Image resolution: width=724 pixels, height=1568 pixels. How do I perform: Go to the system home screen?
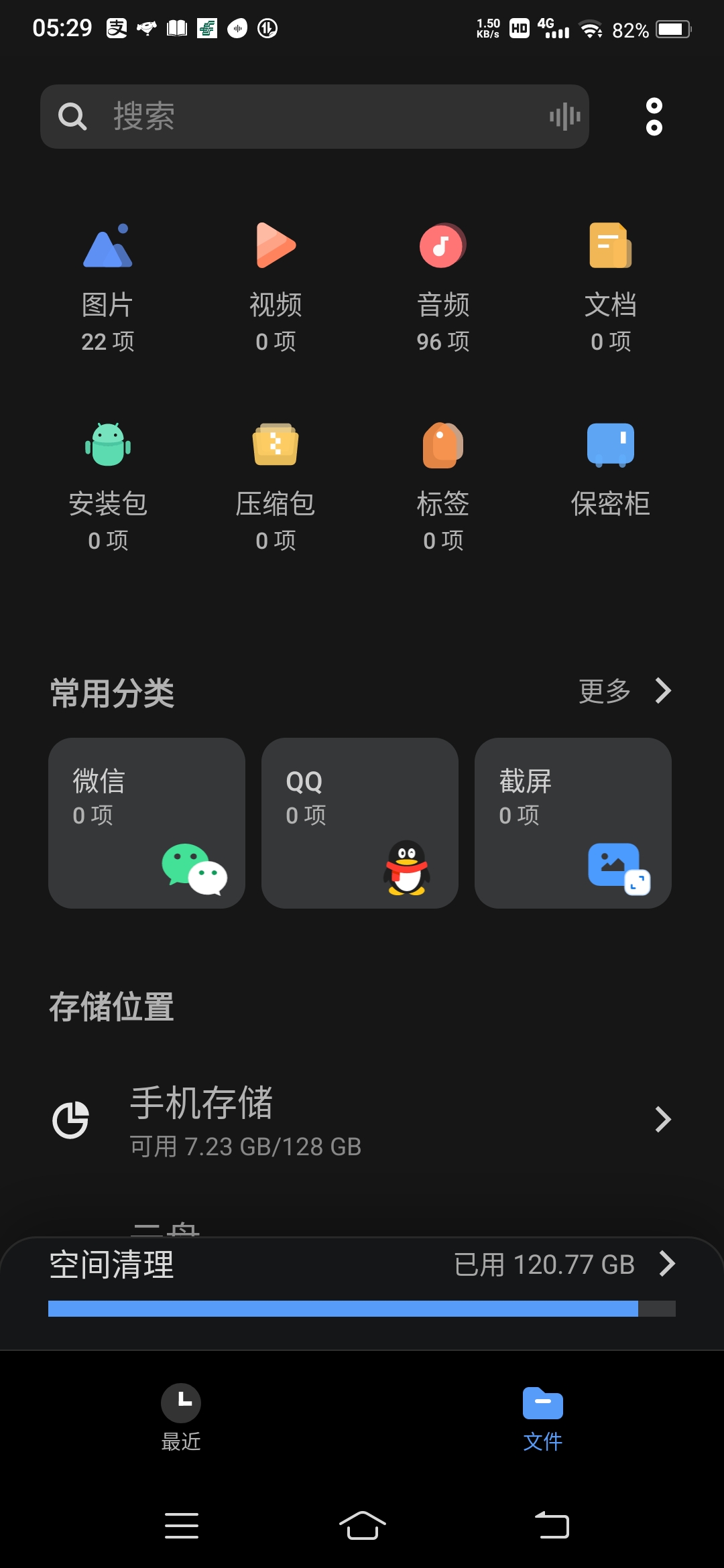coord(362,1526)
